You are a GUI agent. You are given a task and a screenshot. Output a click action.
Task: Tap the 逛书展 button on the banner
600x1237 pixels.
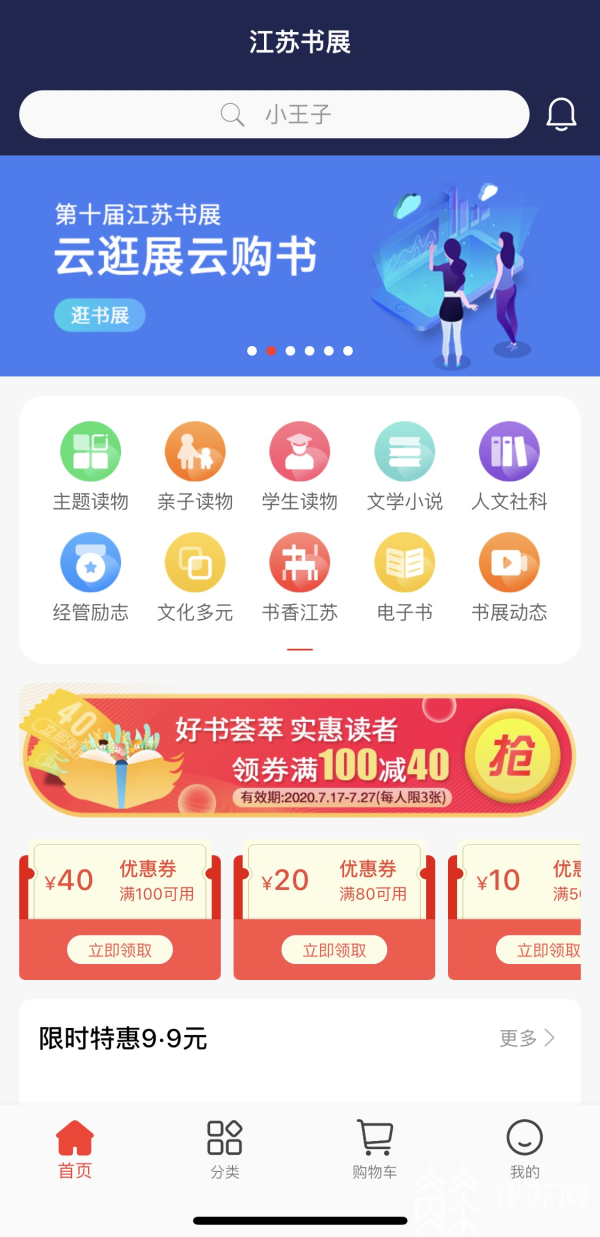pos(100,316)
